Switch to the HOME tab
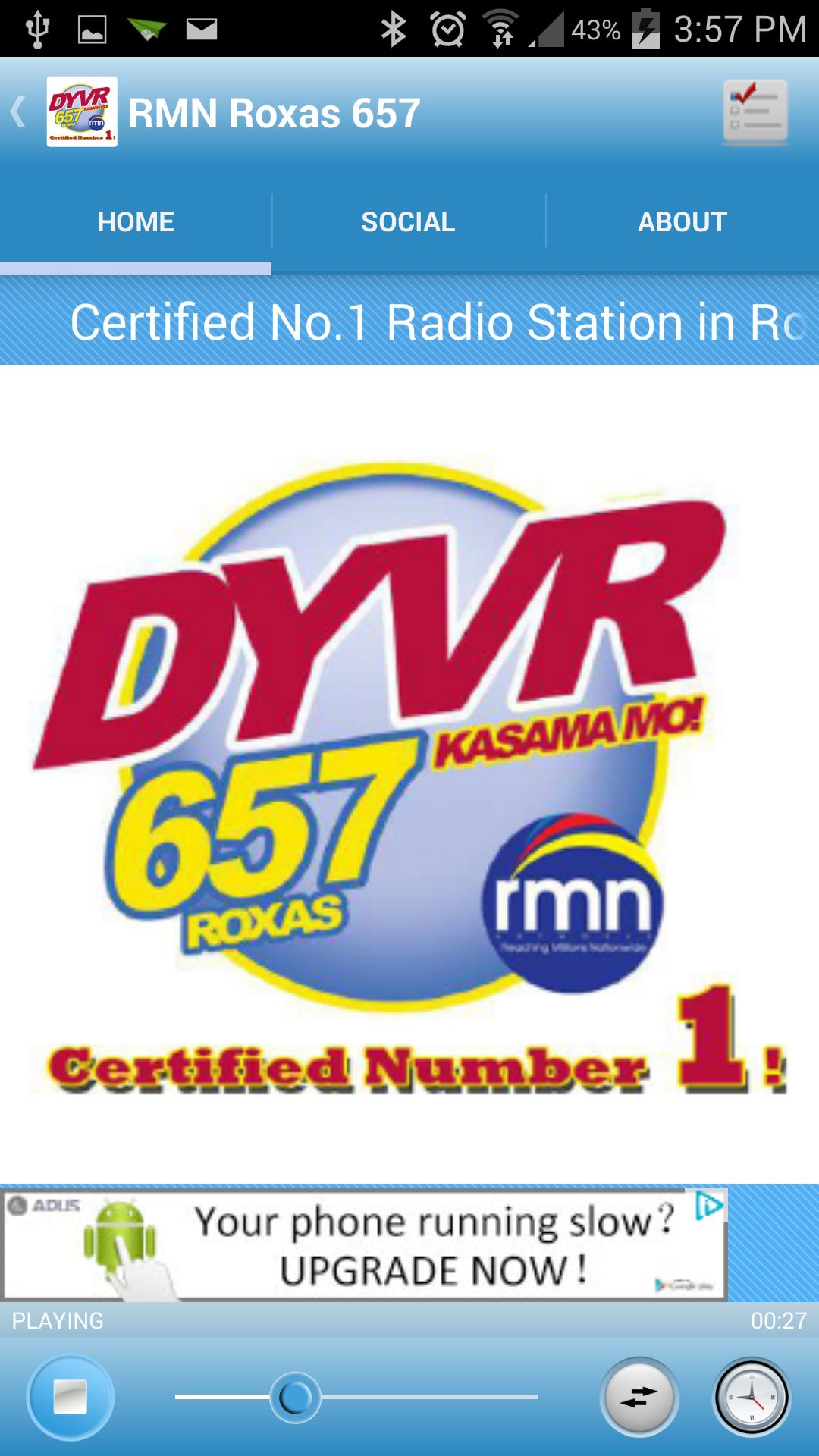This screenshot has height=1456, width=819. (x=136, y=222)
